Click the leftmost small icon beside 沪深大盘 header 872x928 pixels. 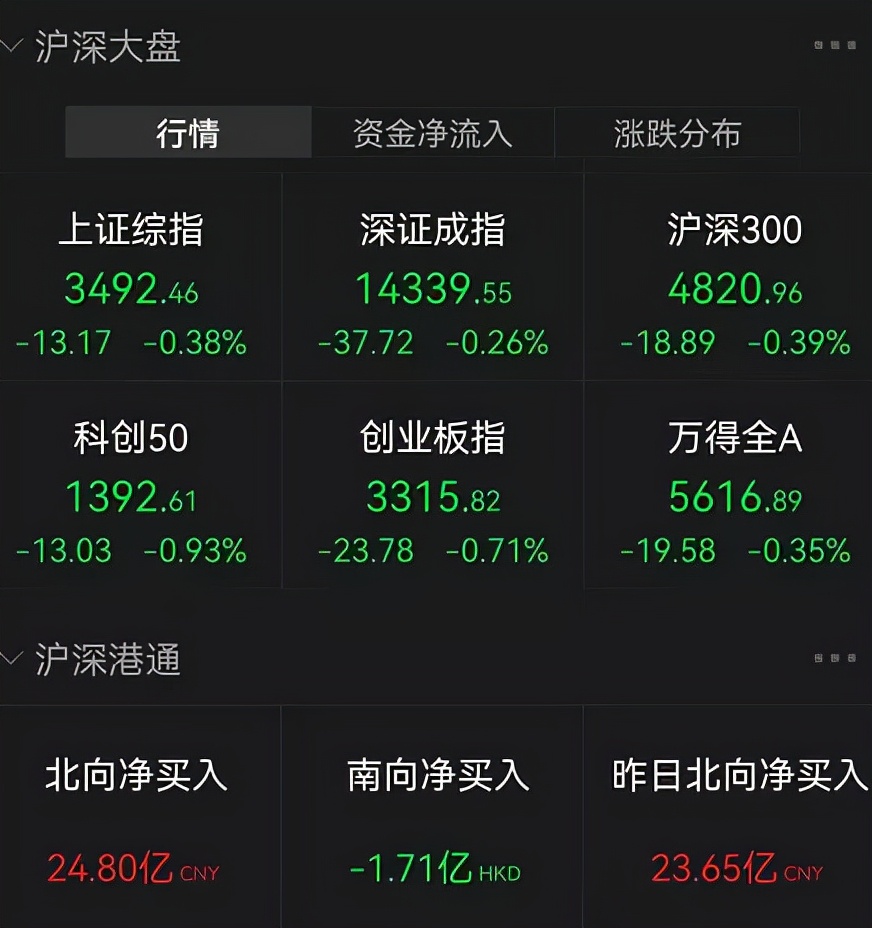(818, 45)
